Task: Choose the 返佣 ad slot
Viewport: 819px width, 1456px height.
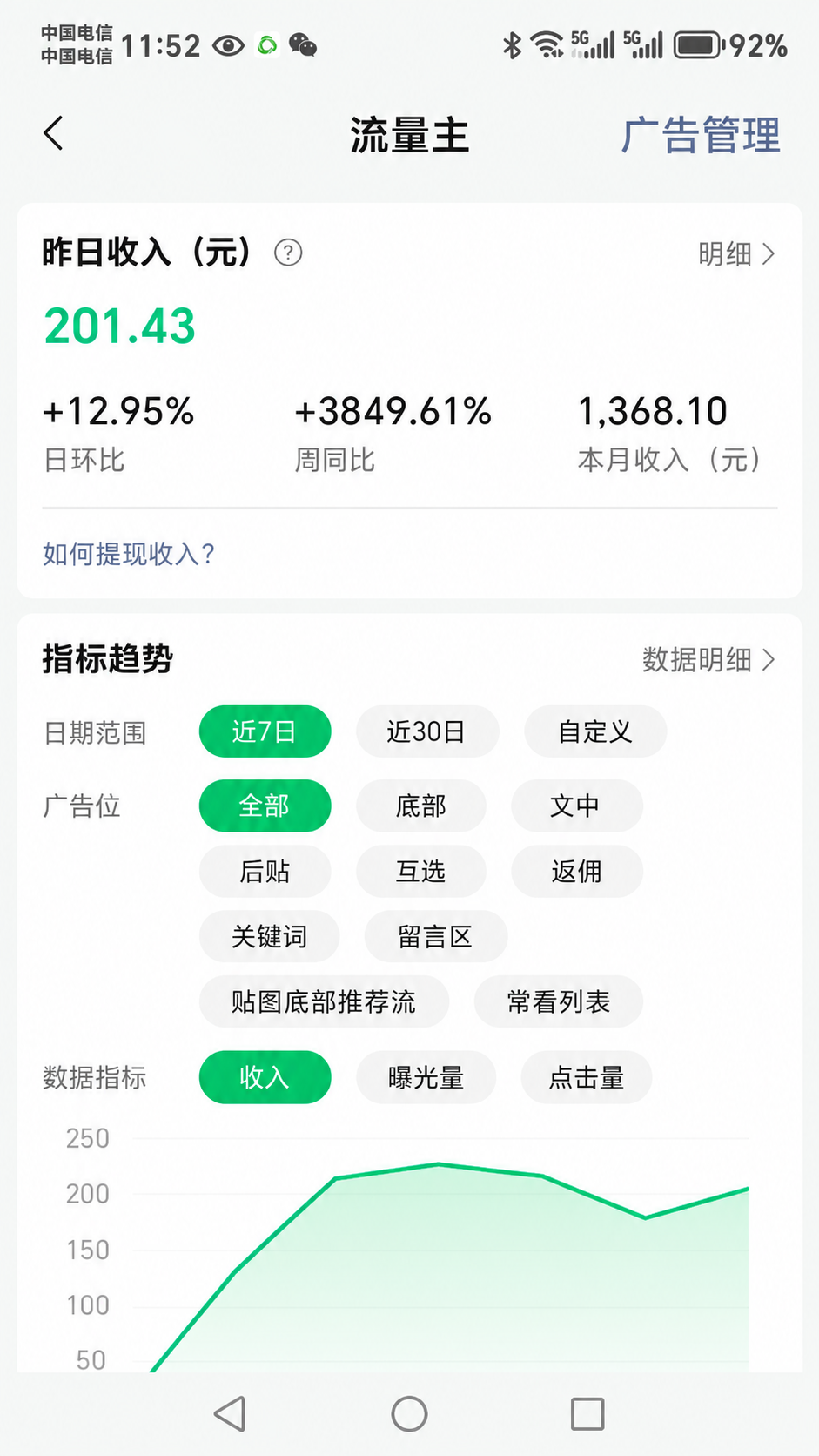Action: pos(576,872)
